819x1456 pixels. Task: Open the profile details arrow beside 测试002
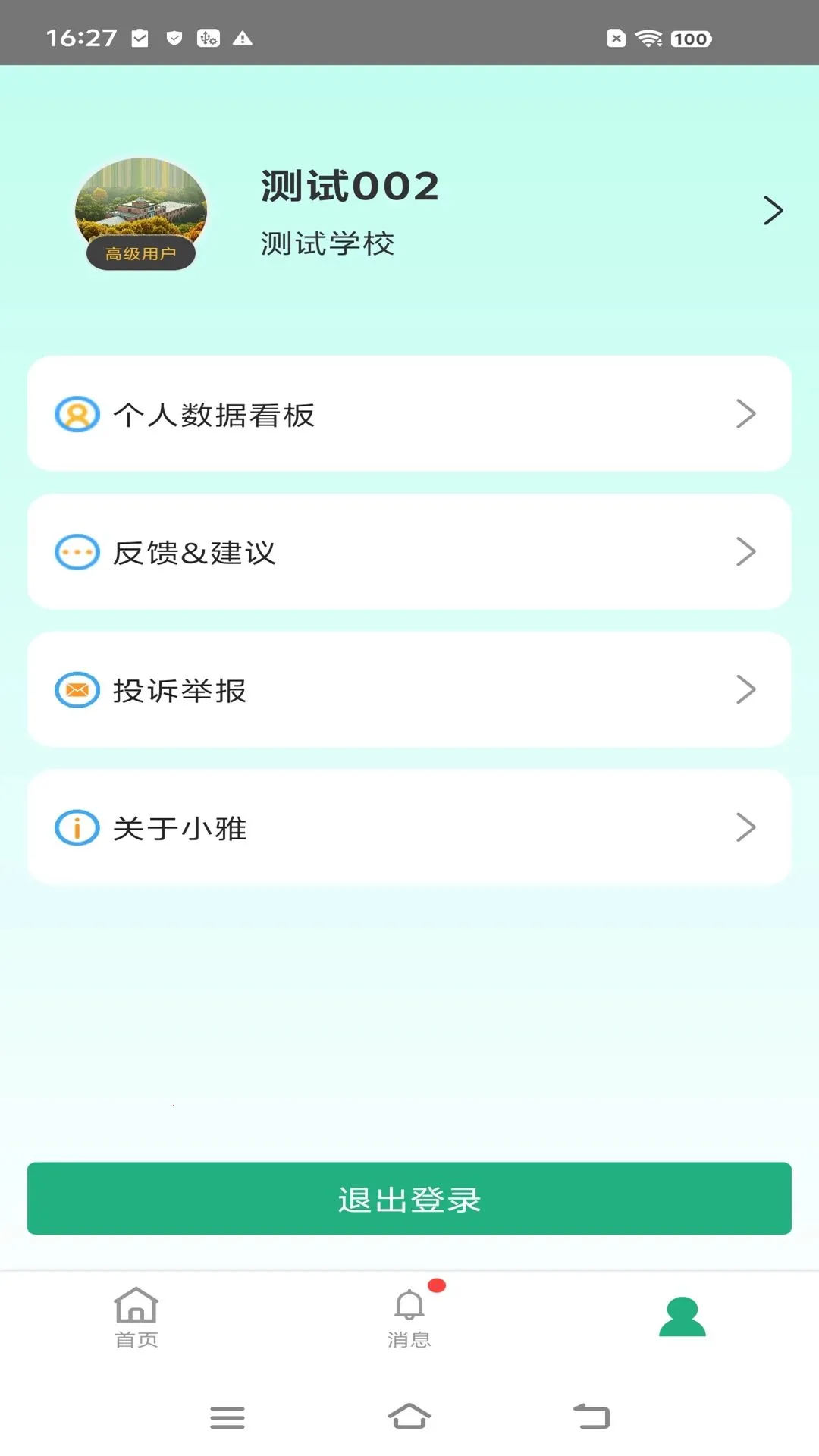pyautogui.click(x=773, y=210)
